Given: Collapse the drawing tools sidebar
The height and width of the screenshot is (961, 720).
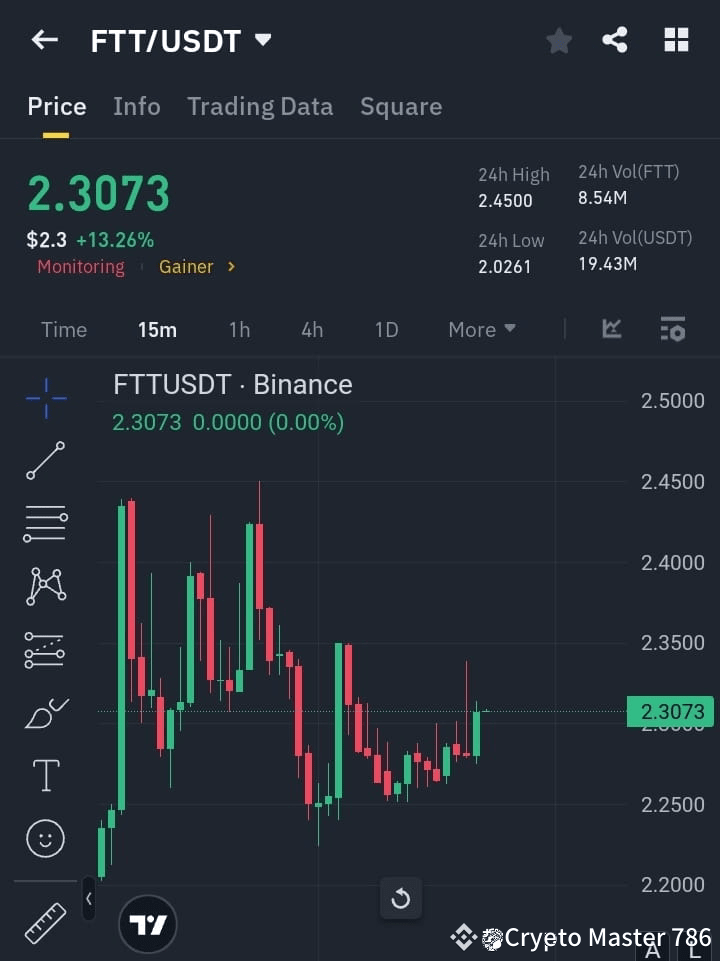Looking at the screenshot, I should coord(88,898).
